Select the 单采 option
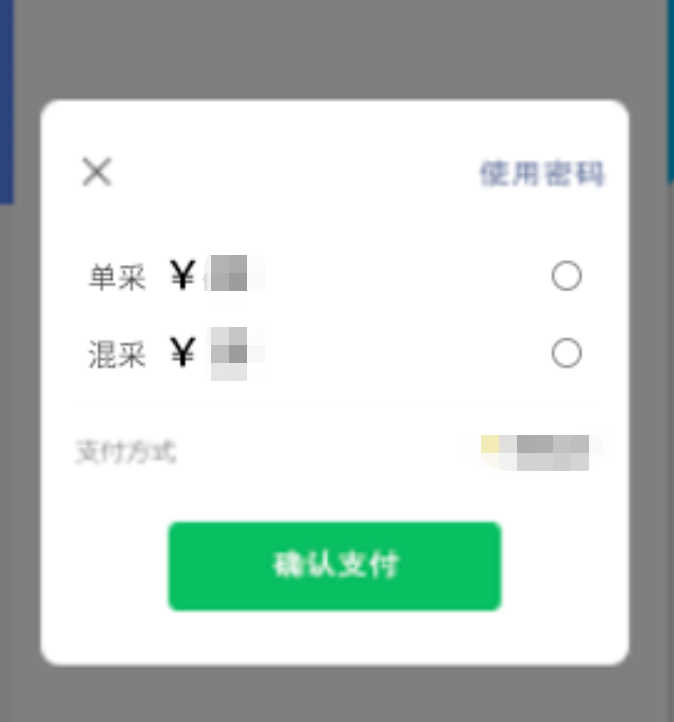This screenshot has height=722, width=674. (x=566, y=276)
